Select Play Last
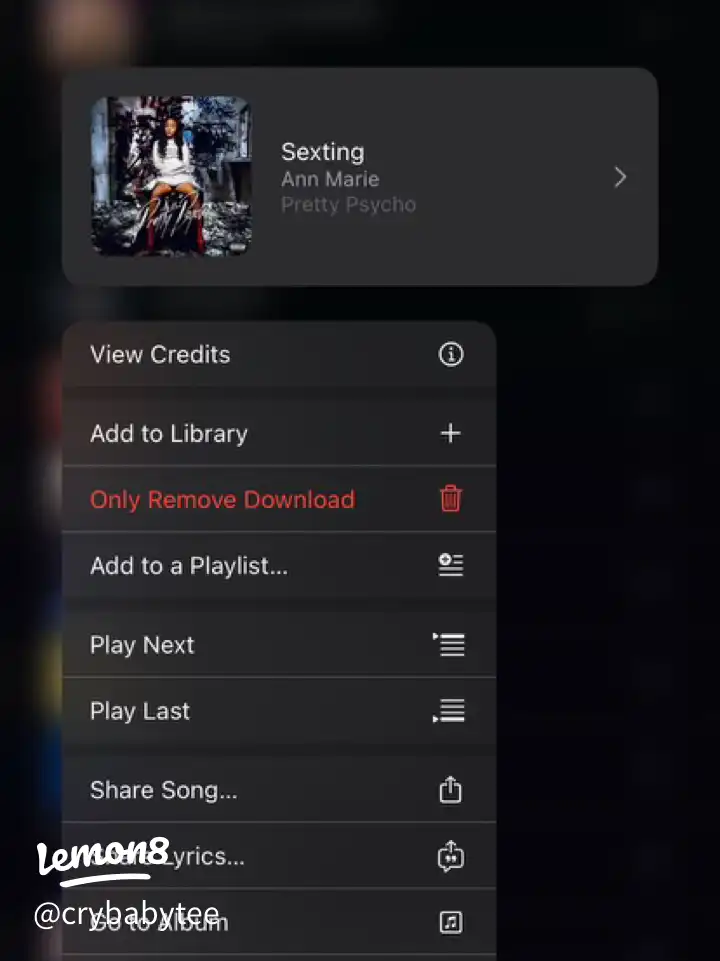720x961 pixels. pos(278,711)
